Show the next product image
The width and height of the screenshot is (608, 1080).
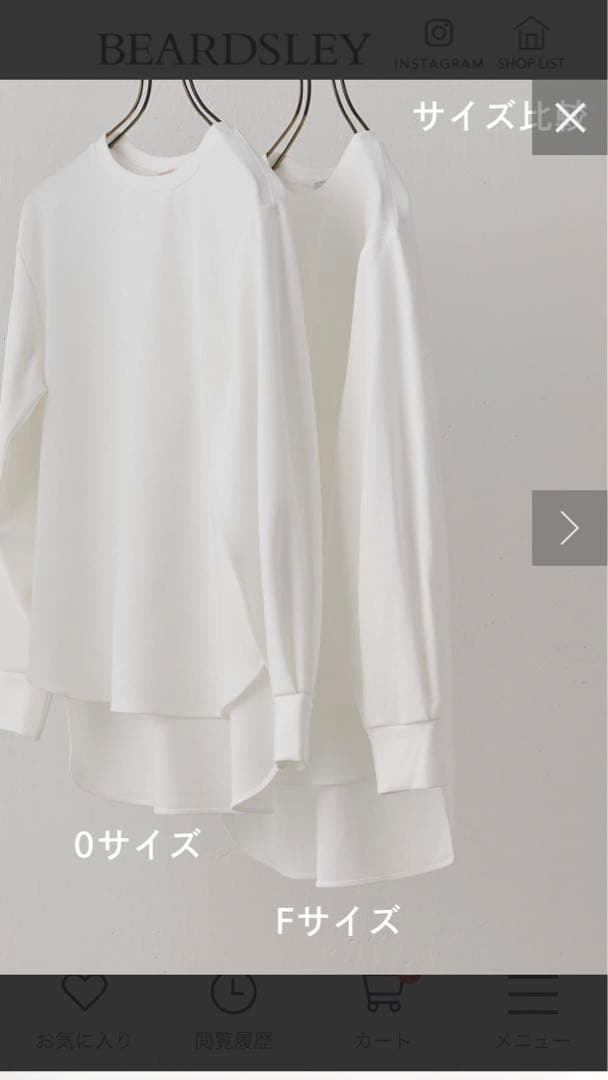point(569,528)
